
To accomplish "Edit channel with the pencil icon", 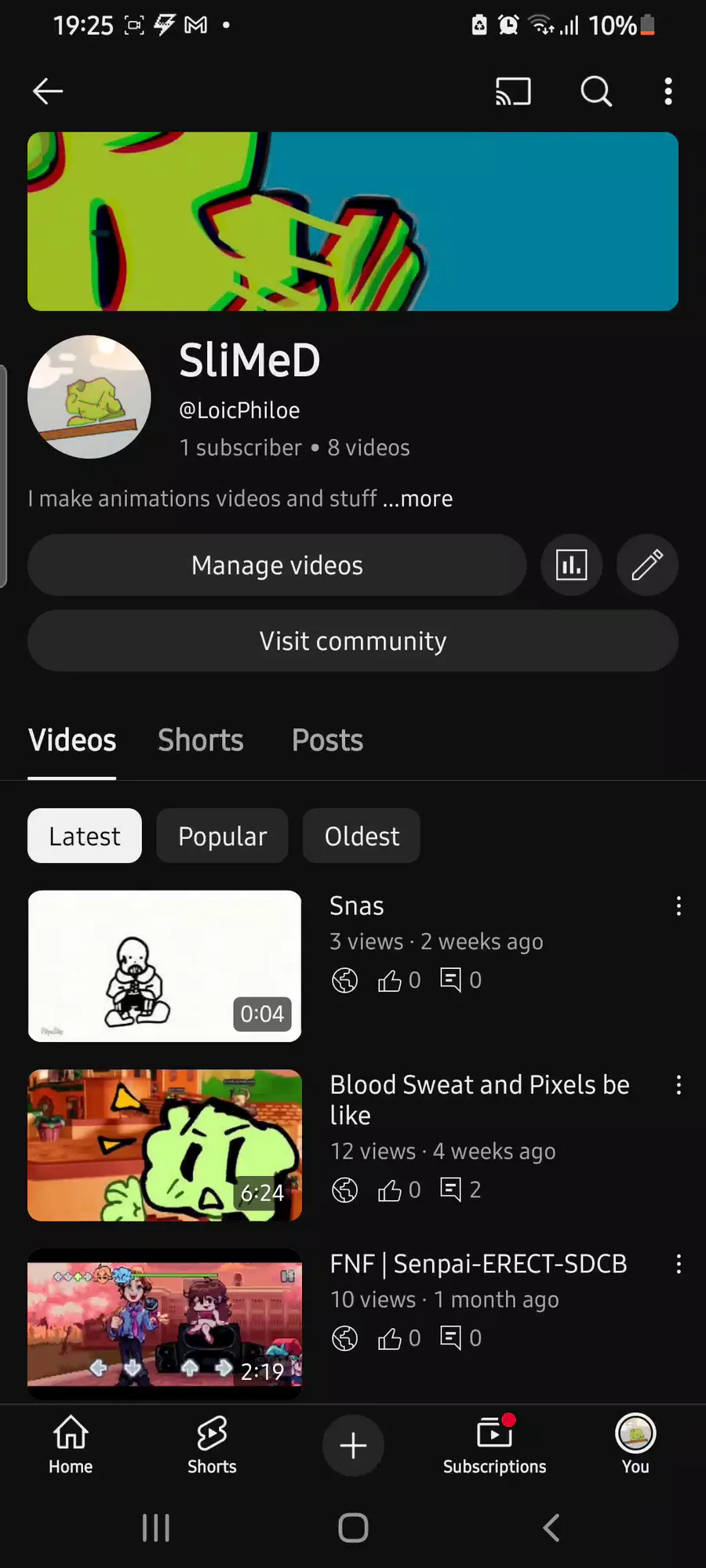I will (x=647, y=565).
